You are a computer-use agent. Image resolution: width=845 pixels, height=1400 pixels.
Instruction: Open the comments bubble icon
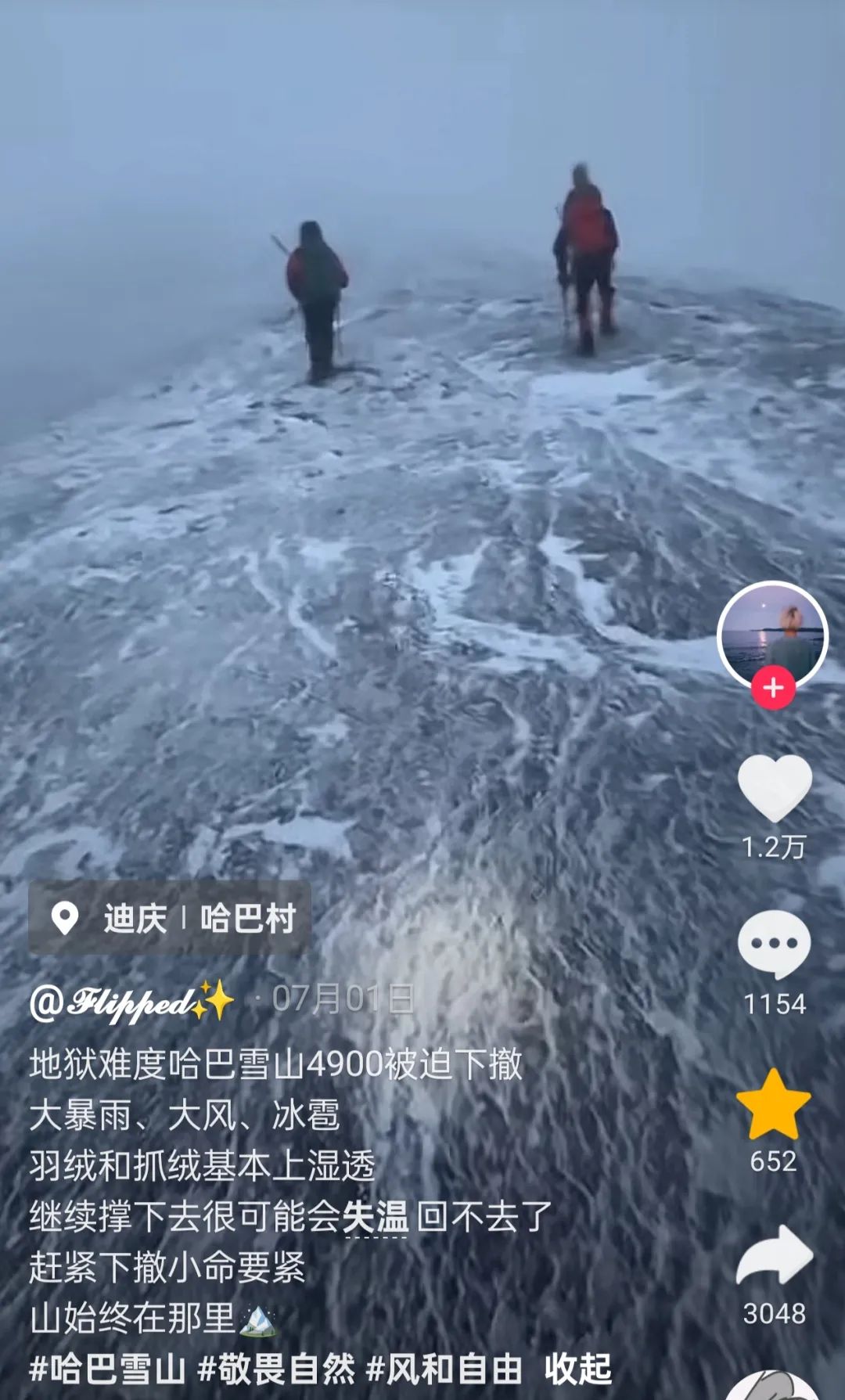point(774,944)
